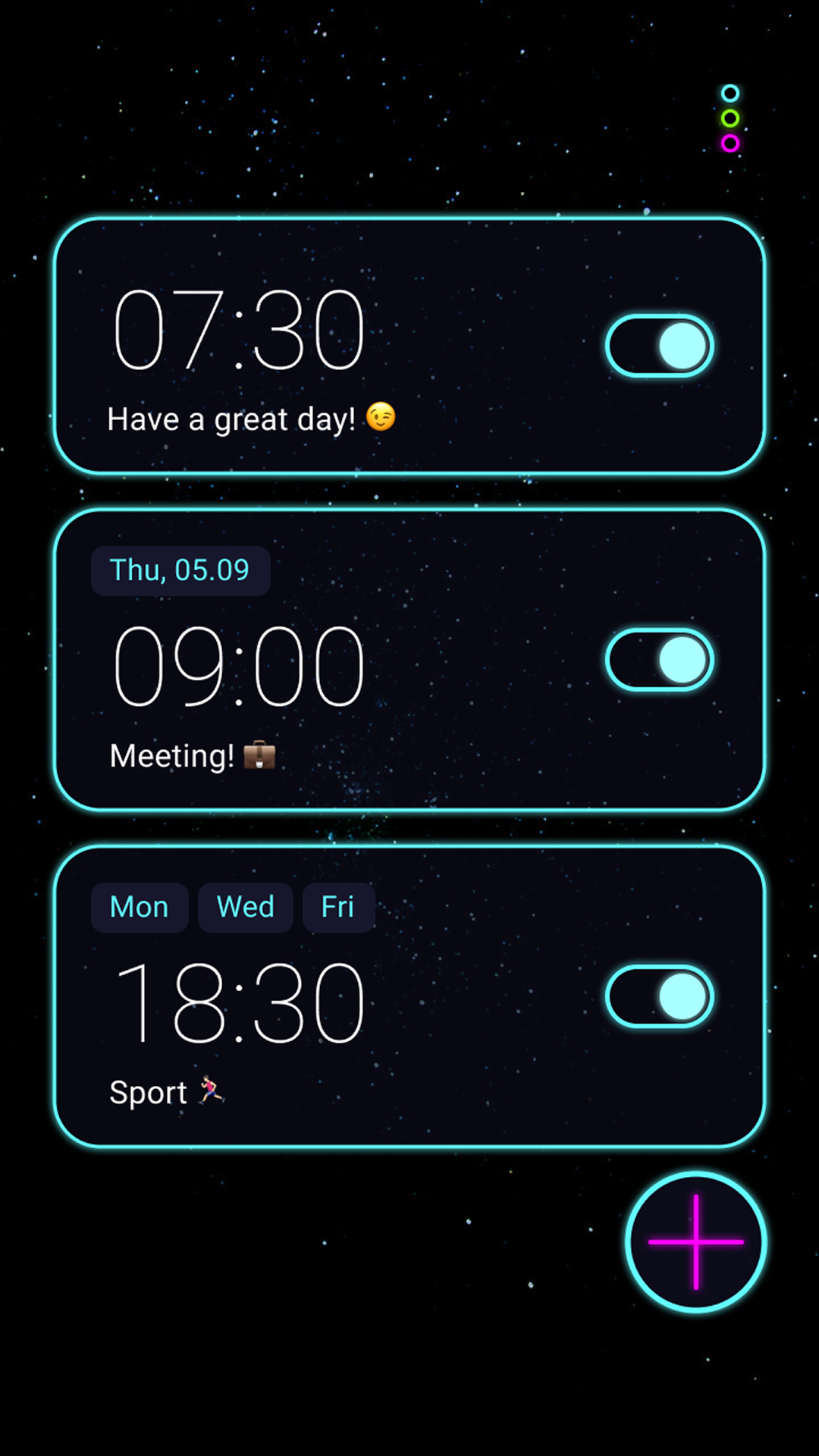This screenshot has height=1456, width=819.
Task: Disable the 09:00 Meeting alarm
Action: point(659,660)
